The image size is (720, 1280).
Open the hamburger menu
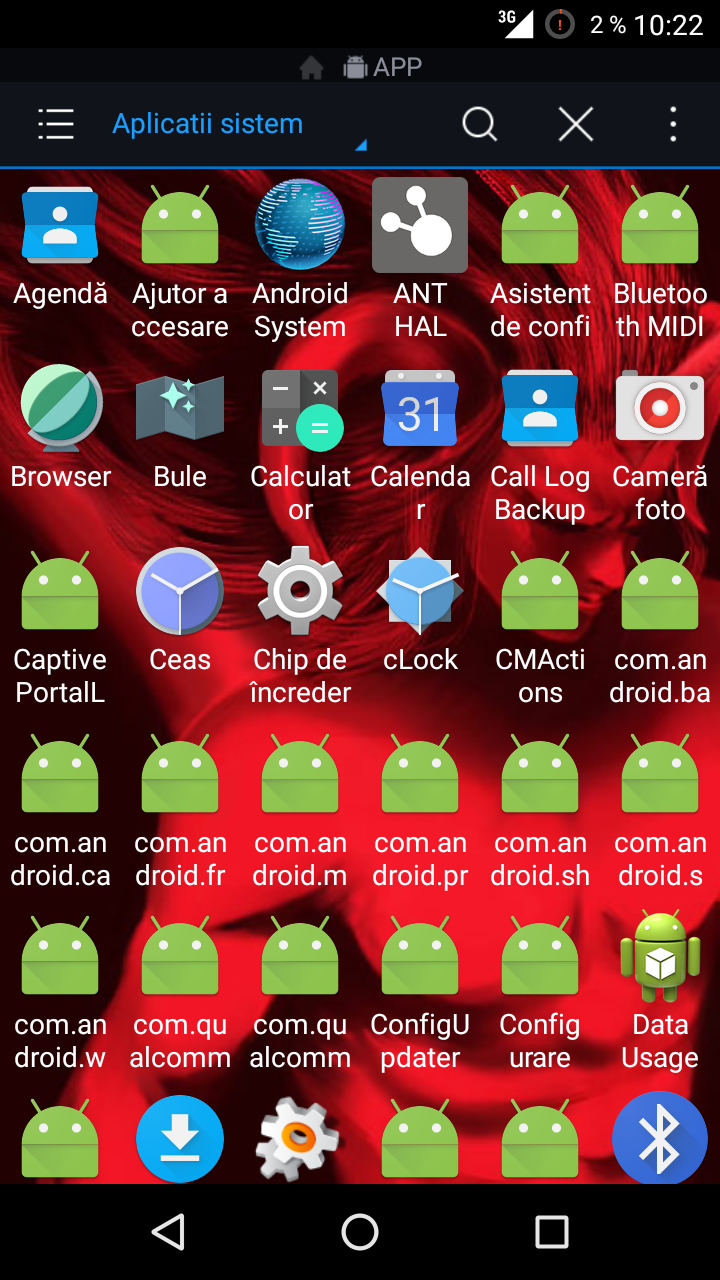click(x=56, y=124)
